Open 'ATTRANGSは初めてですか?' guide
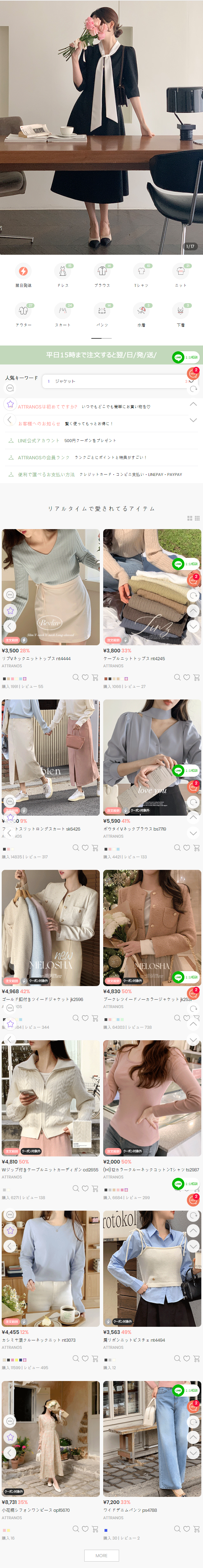This screenshot has width=203, height=1568. point(47,406)
